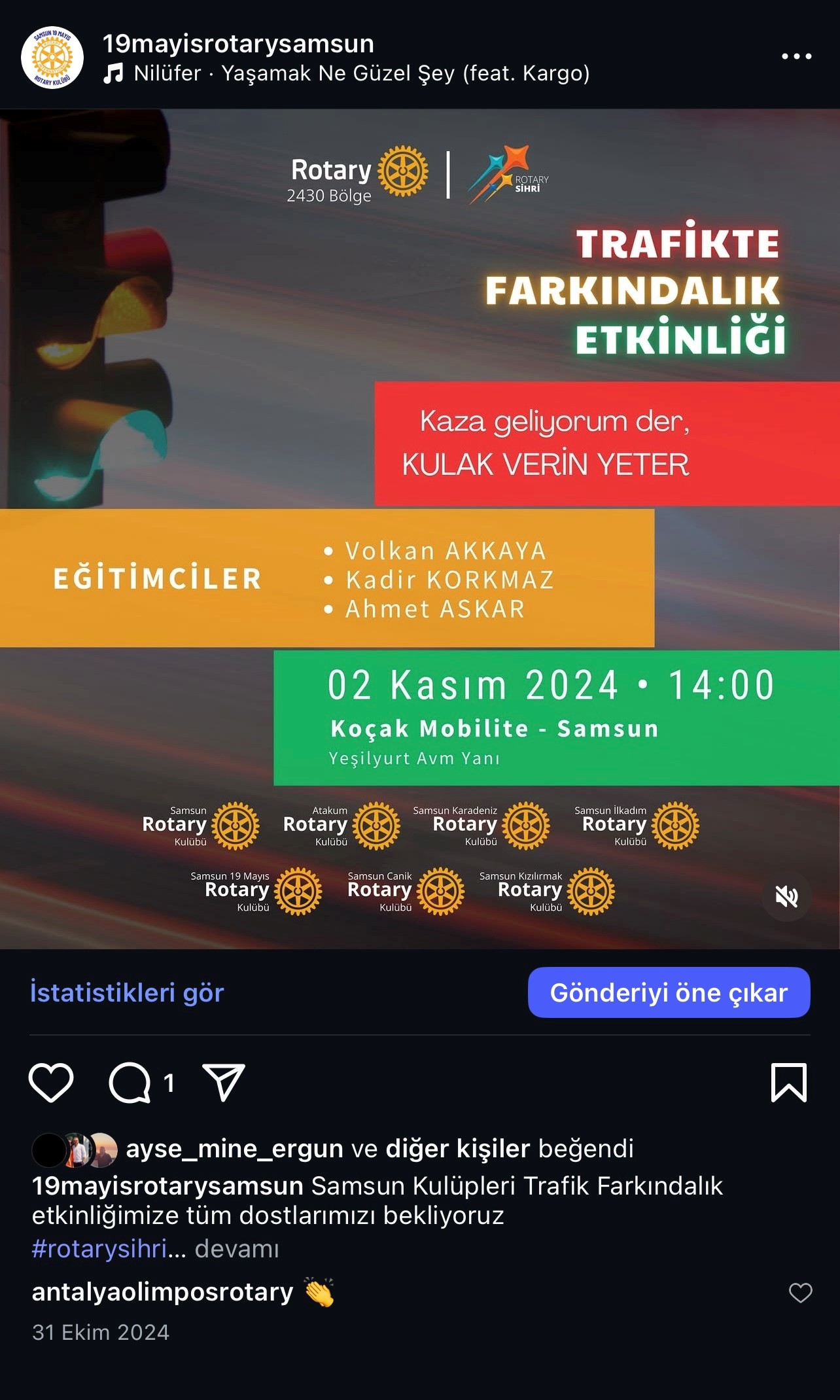This screenshot has width=840, height=1400.
Task: Share the post via the paper plane icon
Action: tap(223, 1083)
